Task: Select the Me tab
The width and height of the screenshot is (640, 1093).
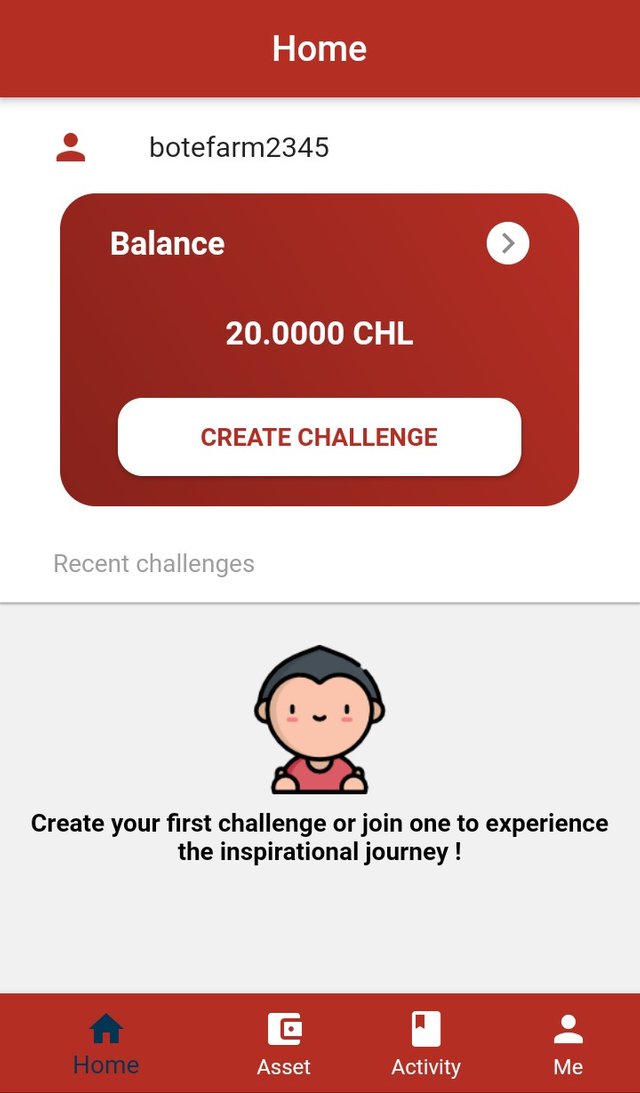Action: [x=568, y=1044]
